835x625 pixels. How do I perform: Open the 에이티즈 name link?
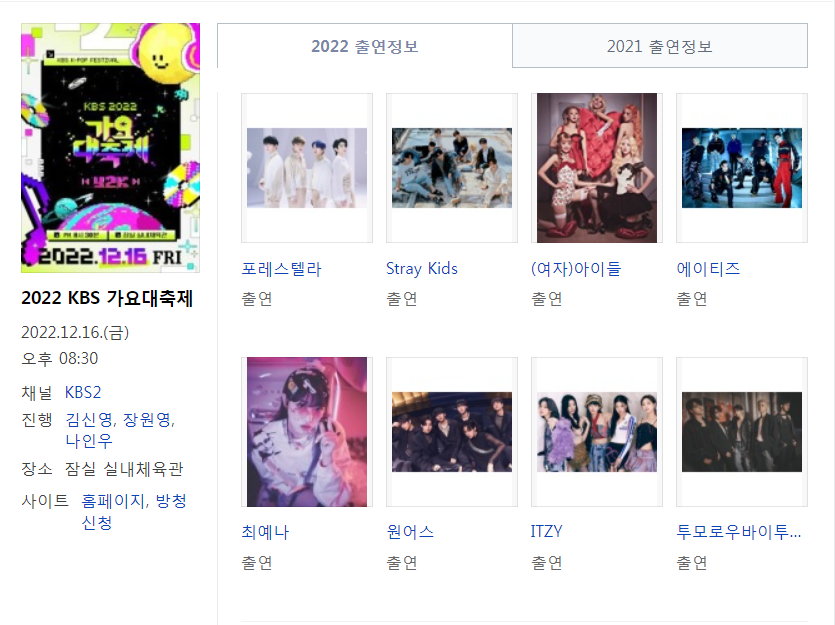click(708, 269)
